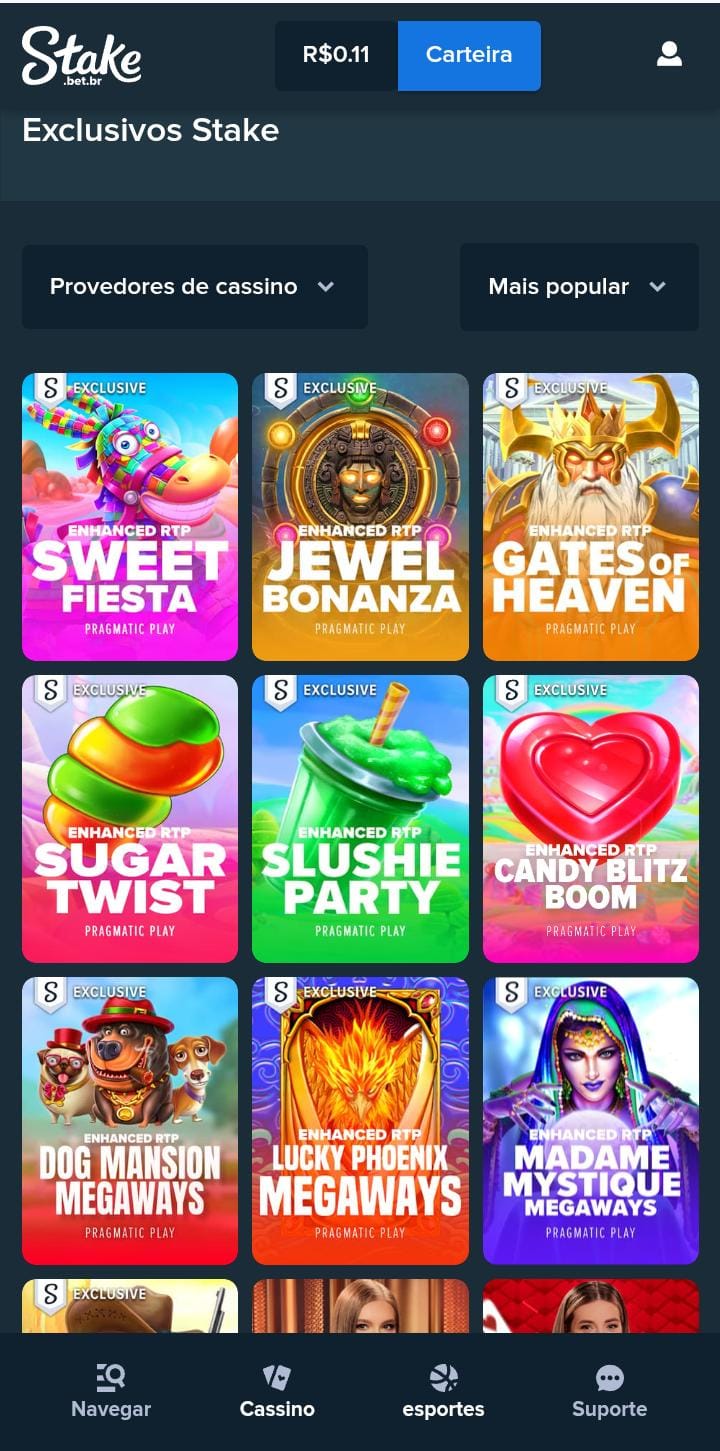Open Candy Blitz Boom tile
This screenshot has width=720, height=1451.
tap(591, 819)
